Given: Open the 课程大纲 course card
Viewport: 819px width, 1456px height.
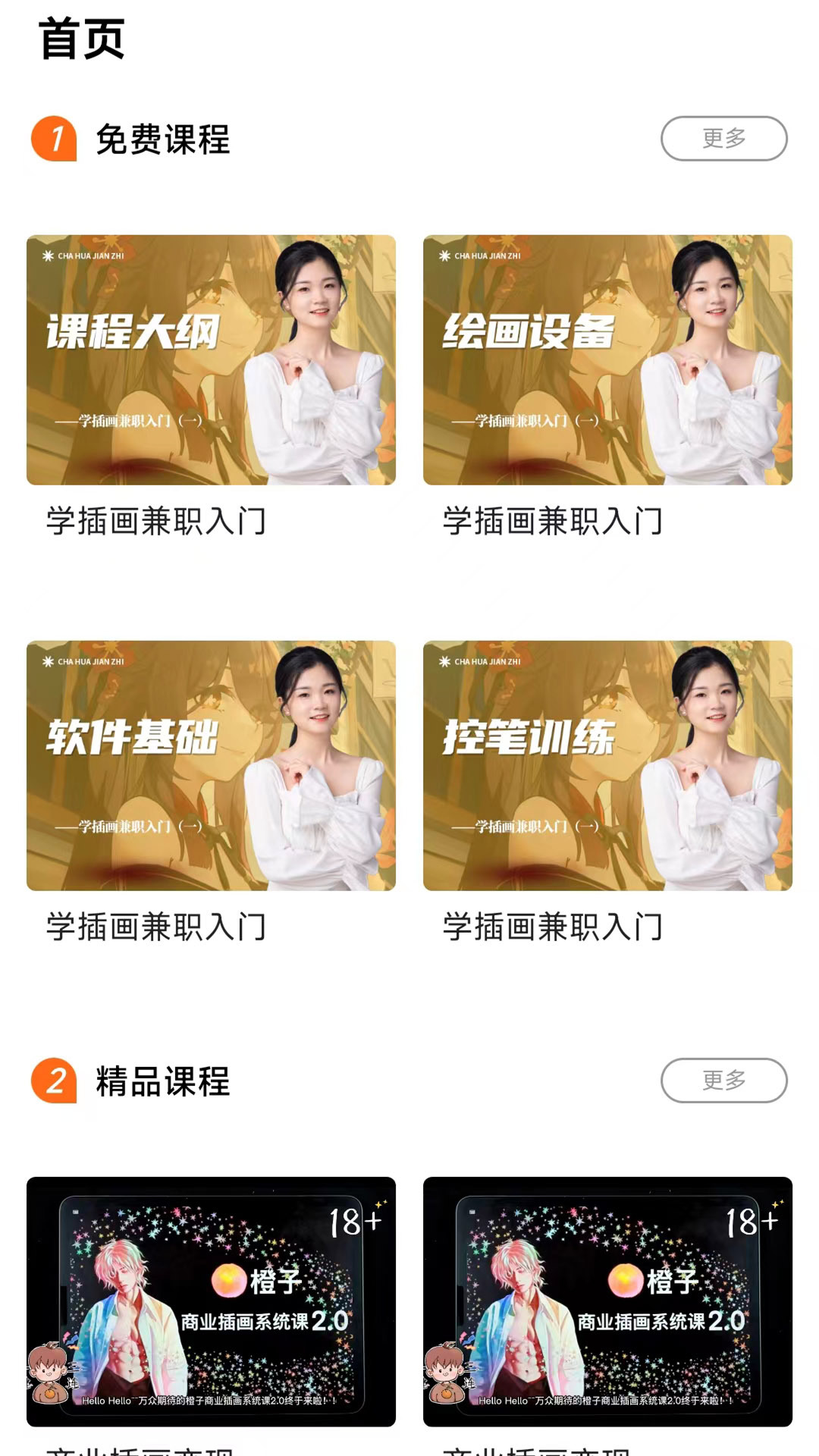Looking at the screenshot, I should pos(211,360).
